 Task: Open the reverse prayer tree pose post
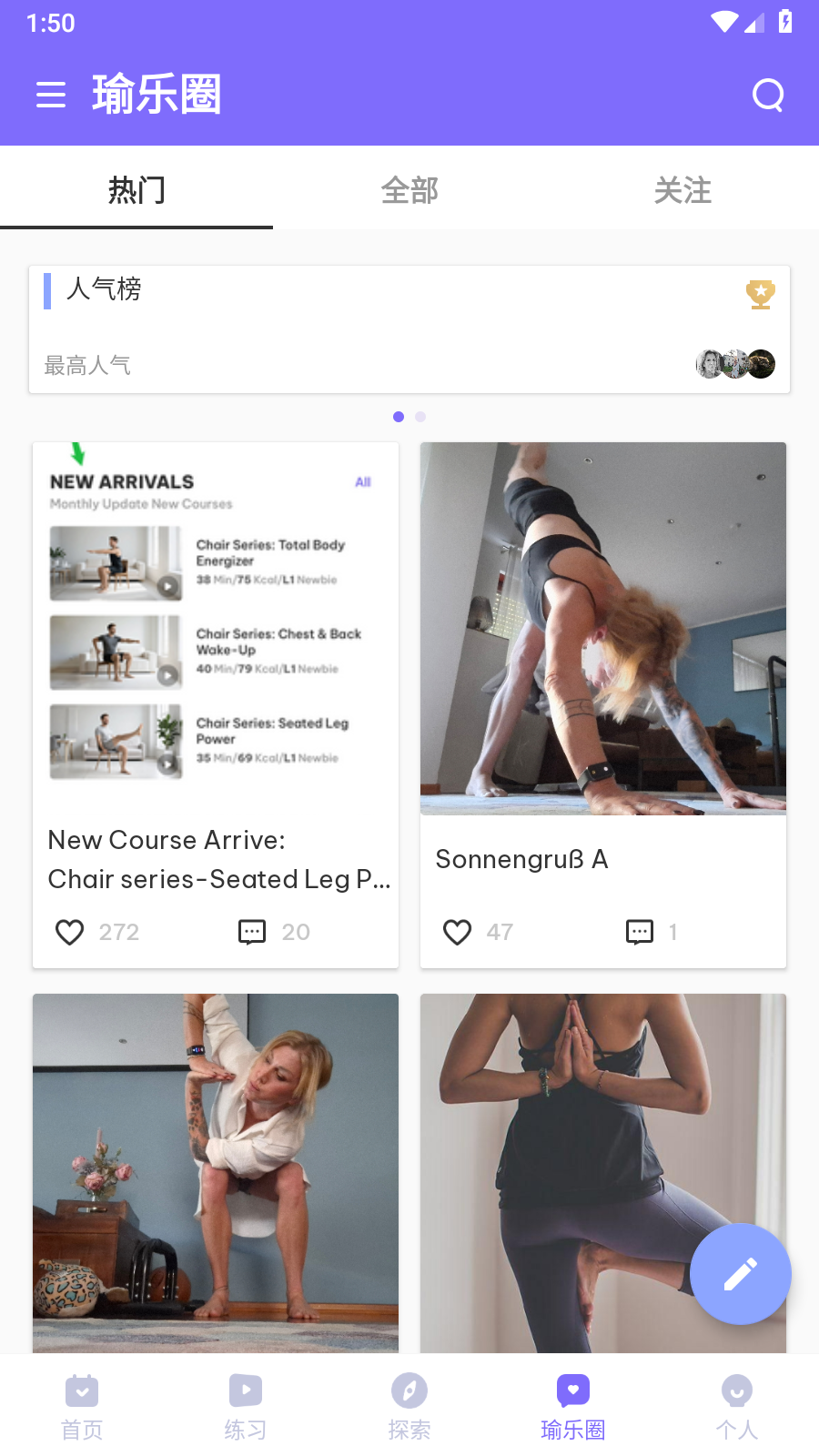point(603,1173)
